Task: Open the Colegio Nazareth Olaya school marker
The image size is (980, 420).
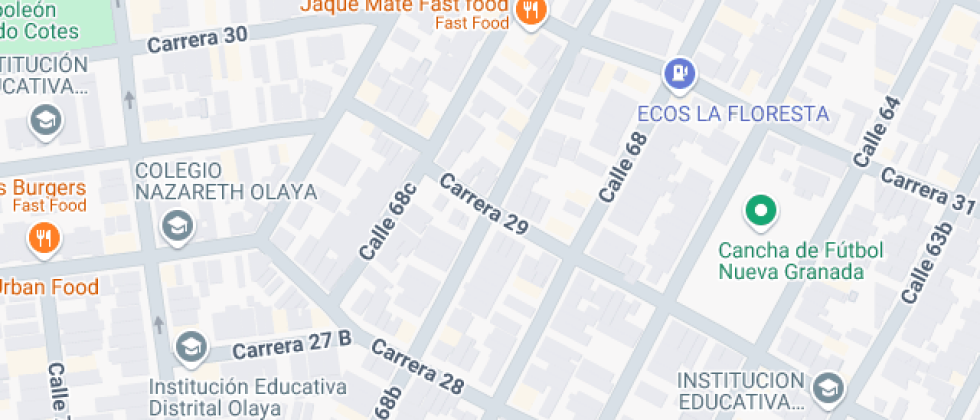Action: click(x=178, y=228)
